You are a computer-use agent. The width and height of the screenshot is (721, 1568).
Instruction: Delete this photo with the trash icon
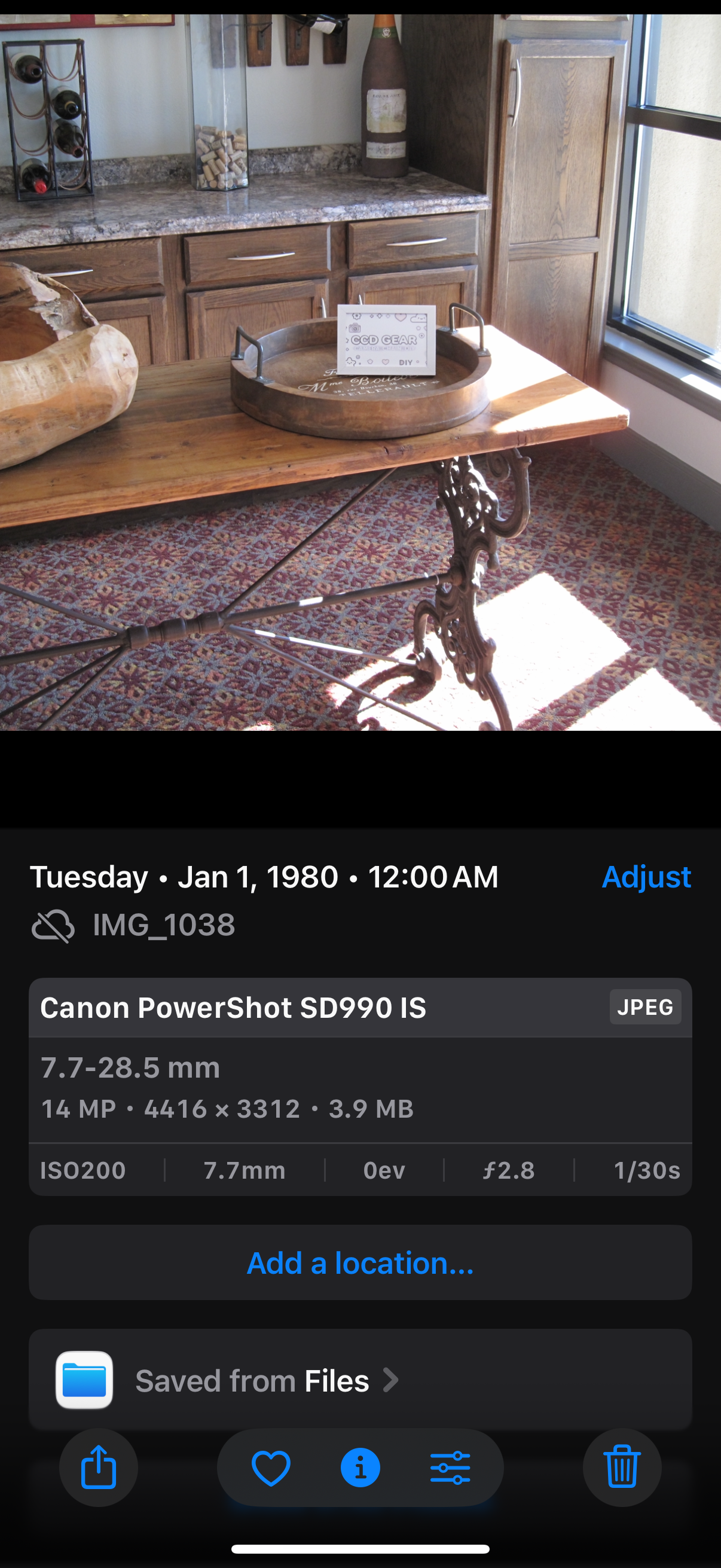[x=622, y=1467]
